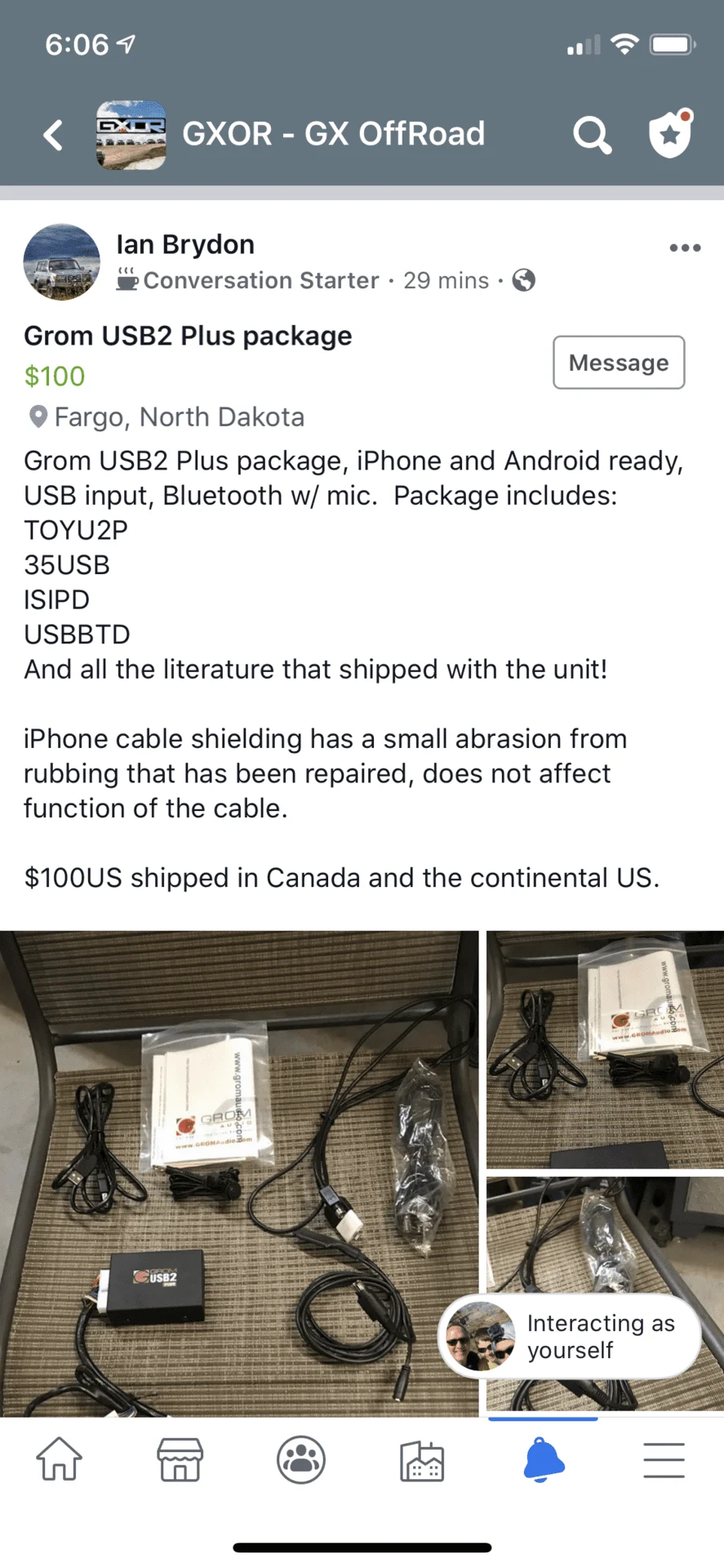This screenshot has height=1568, width=724.
Task: Switch to the Marketplace tab
Action: (x=180, y=1459)
